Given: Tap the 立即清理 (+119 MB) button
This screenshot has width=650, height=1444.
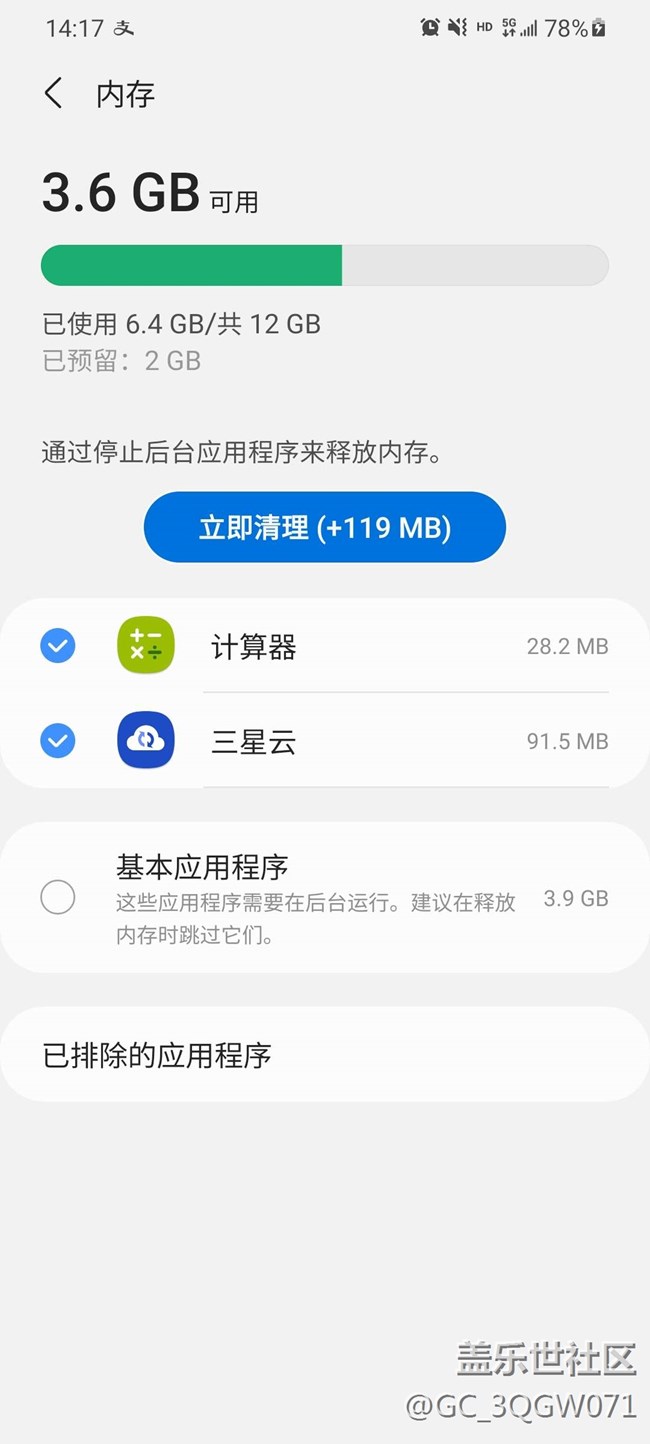Looking at the screenshot, I should [325, 527].
